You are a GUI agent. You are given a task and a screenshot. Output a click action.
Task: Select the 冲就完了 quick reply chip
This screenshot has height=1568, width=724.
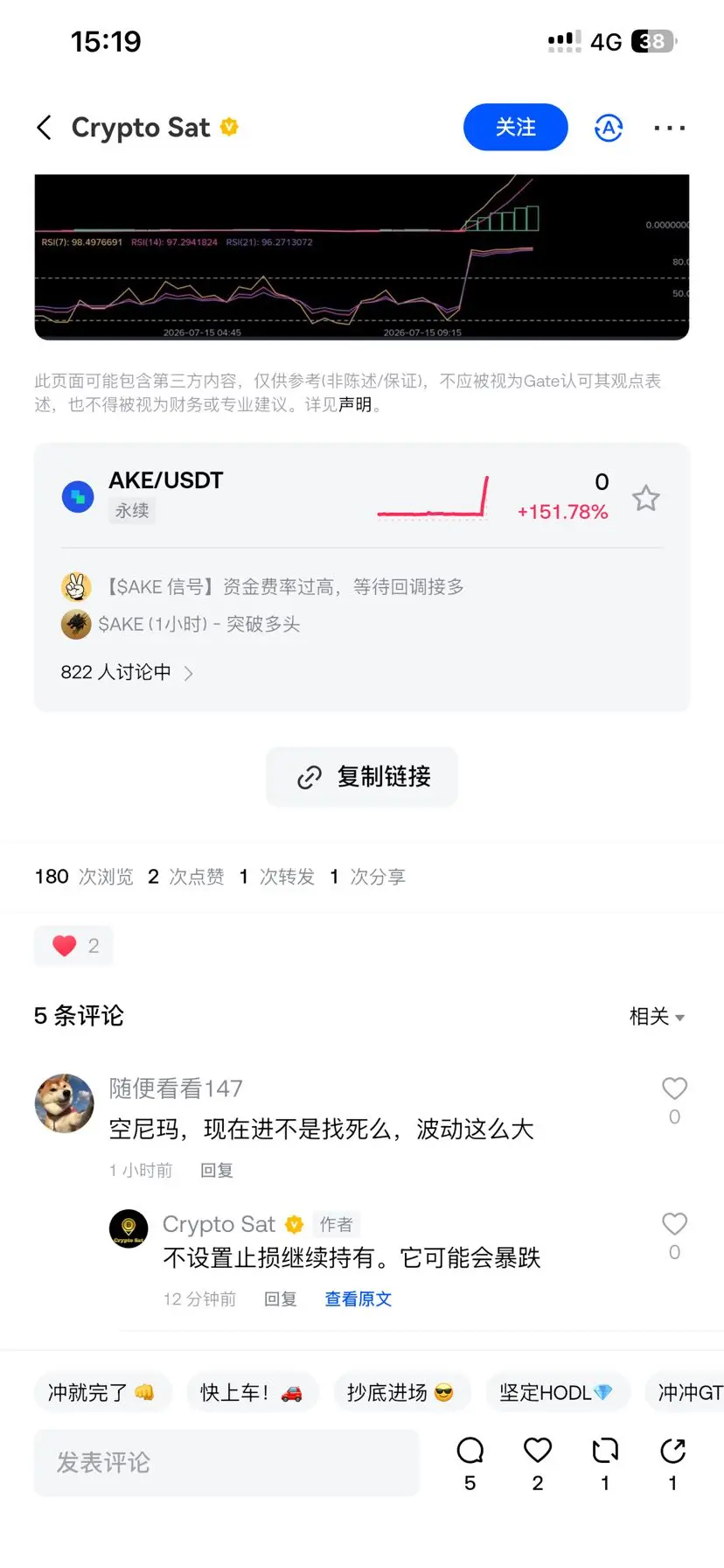pyautogui.click(x=102, y=1392)
